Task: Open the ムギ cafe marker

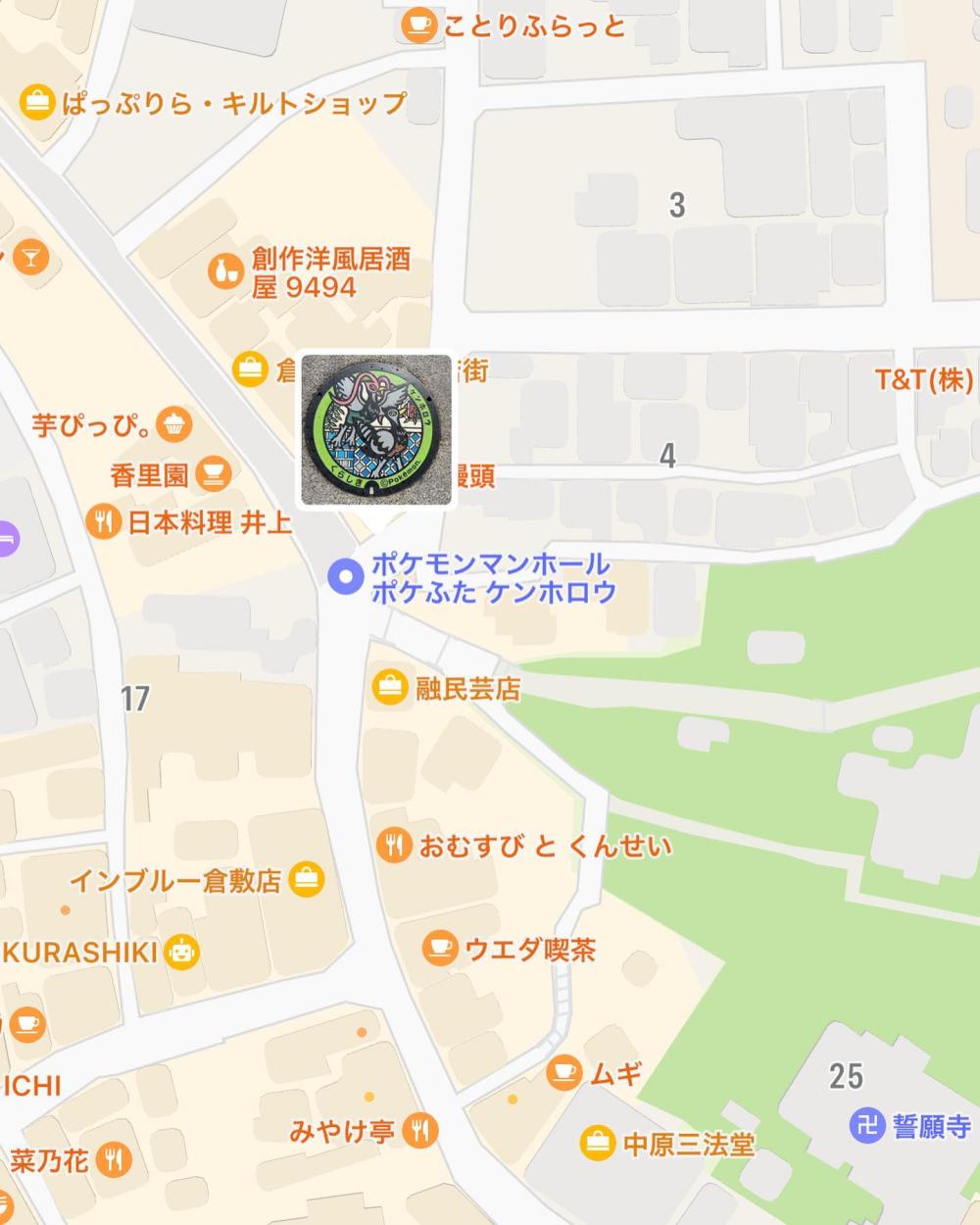Action: (563, 1073)
